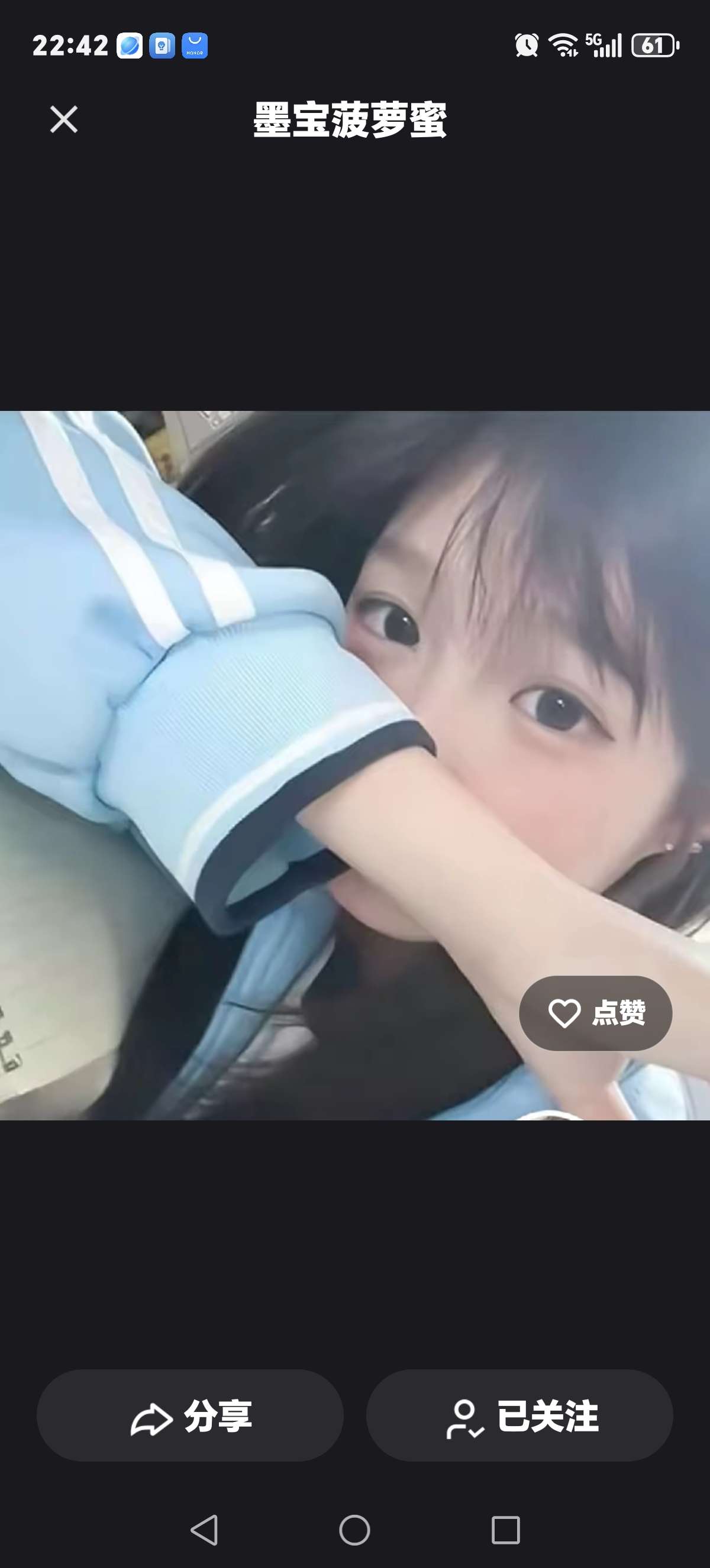Go back using the system back button

[205, 1529]
